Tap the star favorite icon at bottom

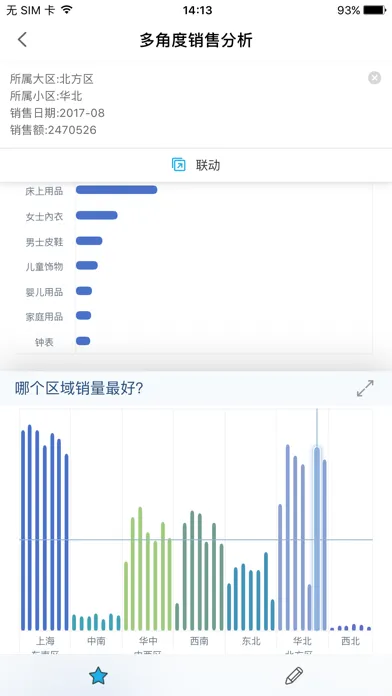98,676
